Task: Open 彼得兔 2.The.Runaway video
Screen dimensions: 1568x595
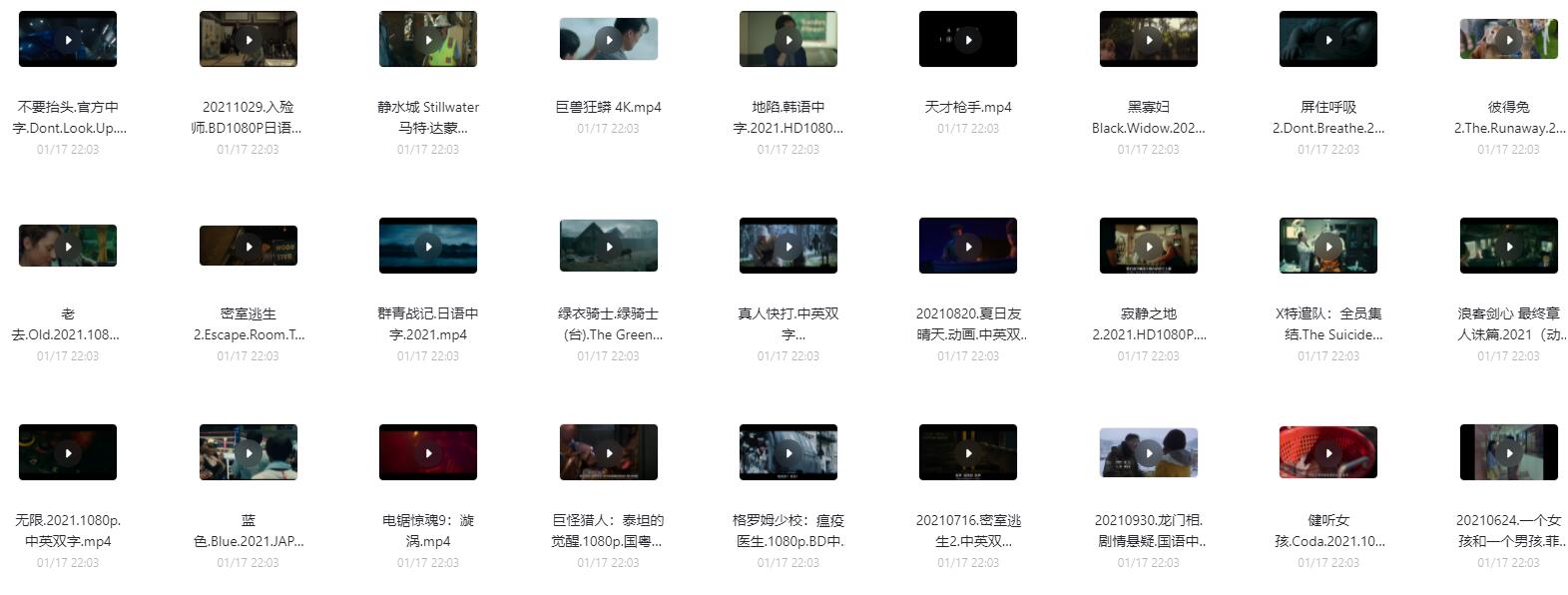Action: click(1508, 40)
